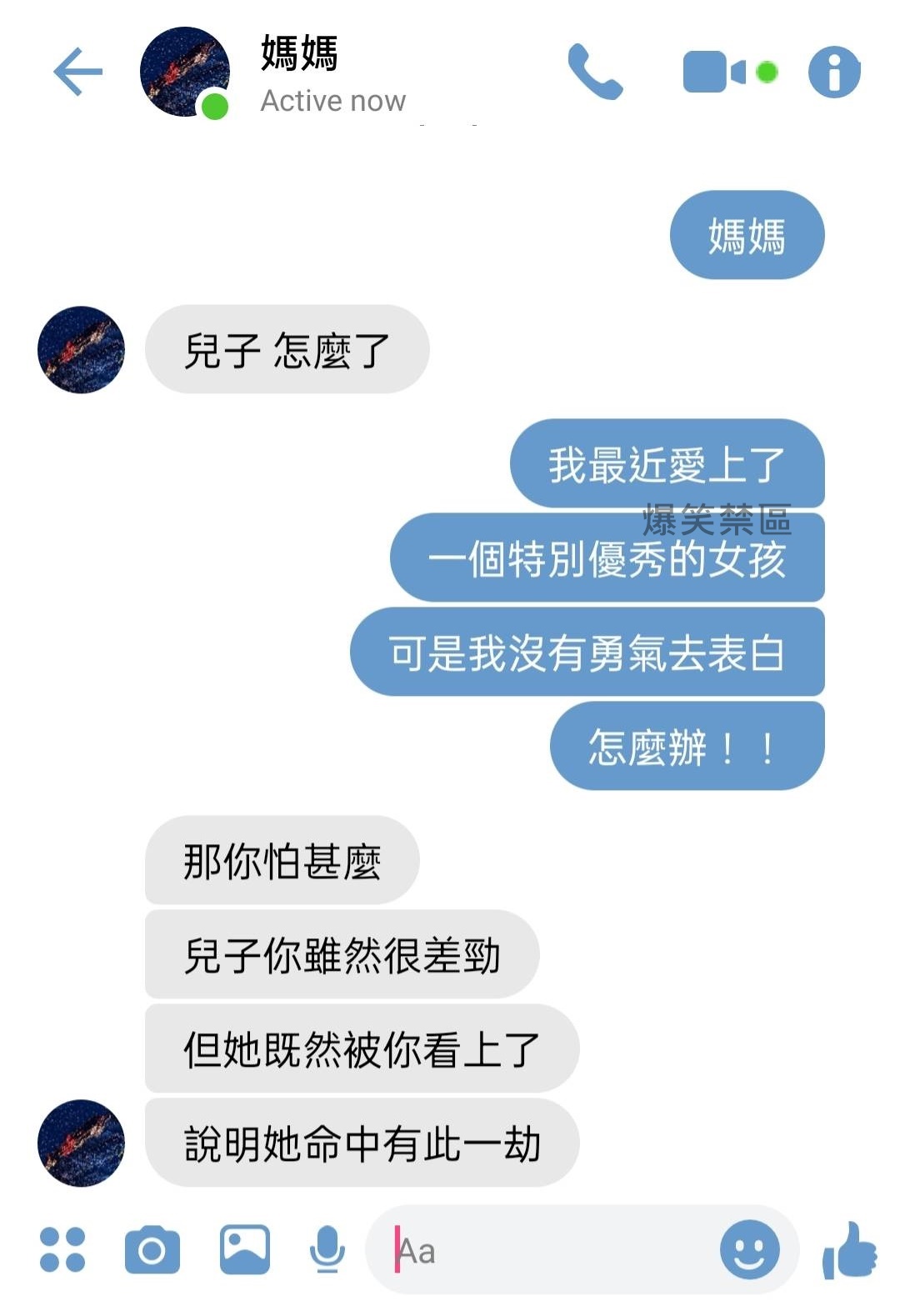Go back to the chat list

(x=77, y=73)
